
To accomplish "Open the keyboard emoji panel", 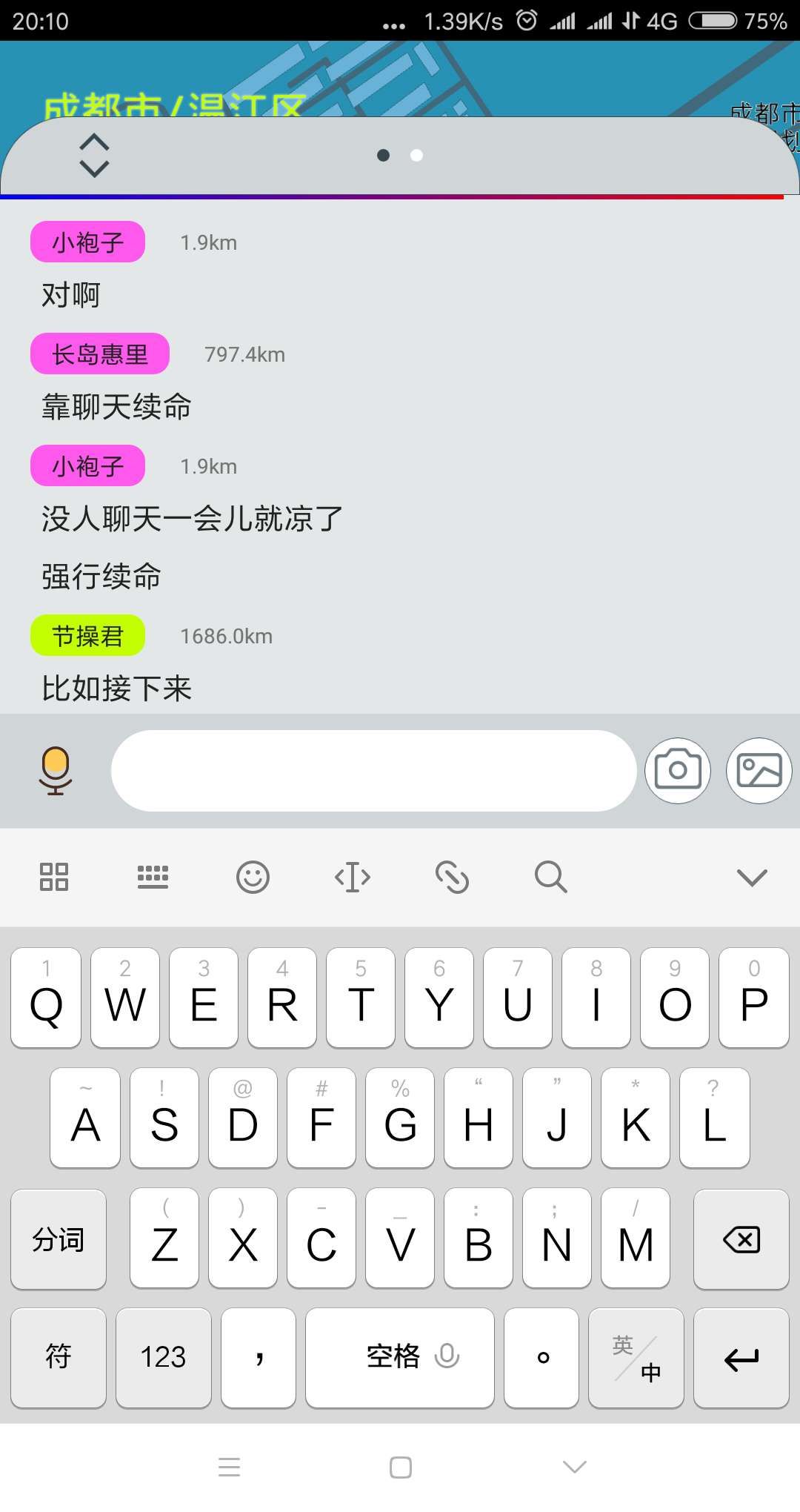I will click(x=253, y=878).
